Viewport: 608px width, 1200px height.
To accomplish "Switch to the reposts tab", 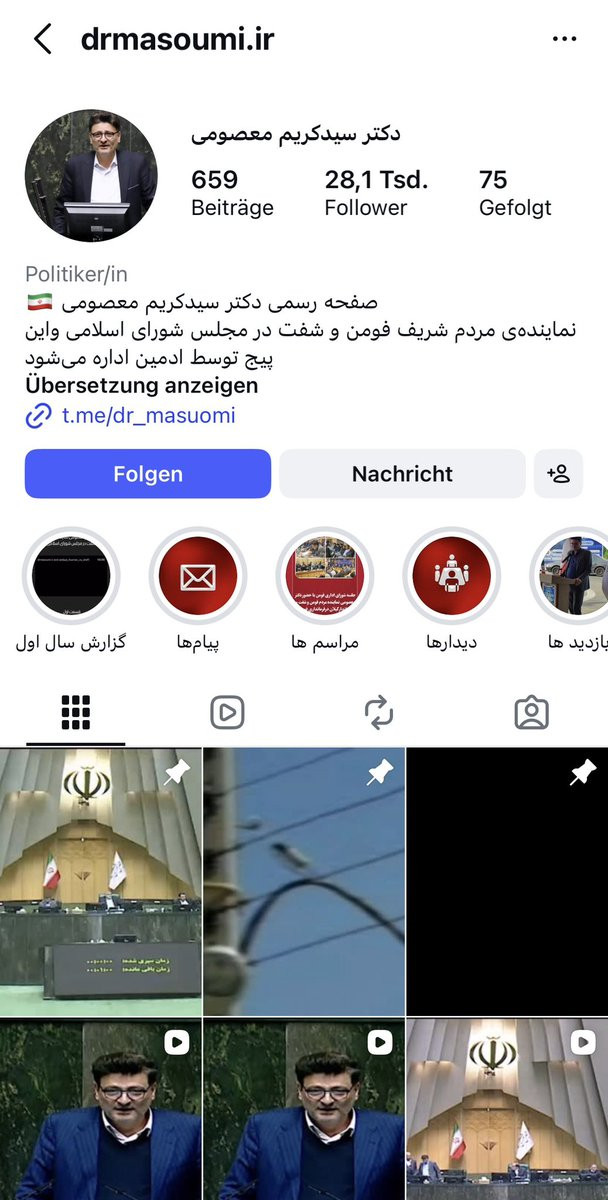I will point(379,713).
